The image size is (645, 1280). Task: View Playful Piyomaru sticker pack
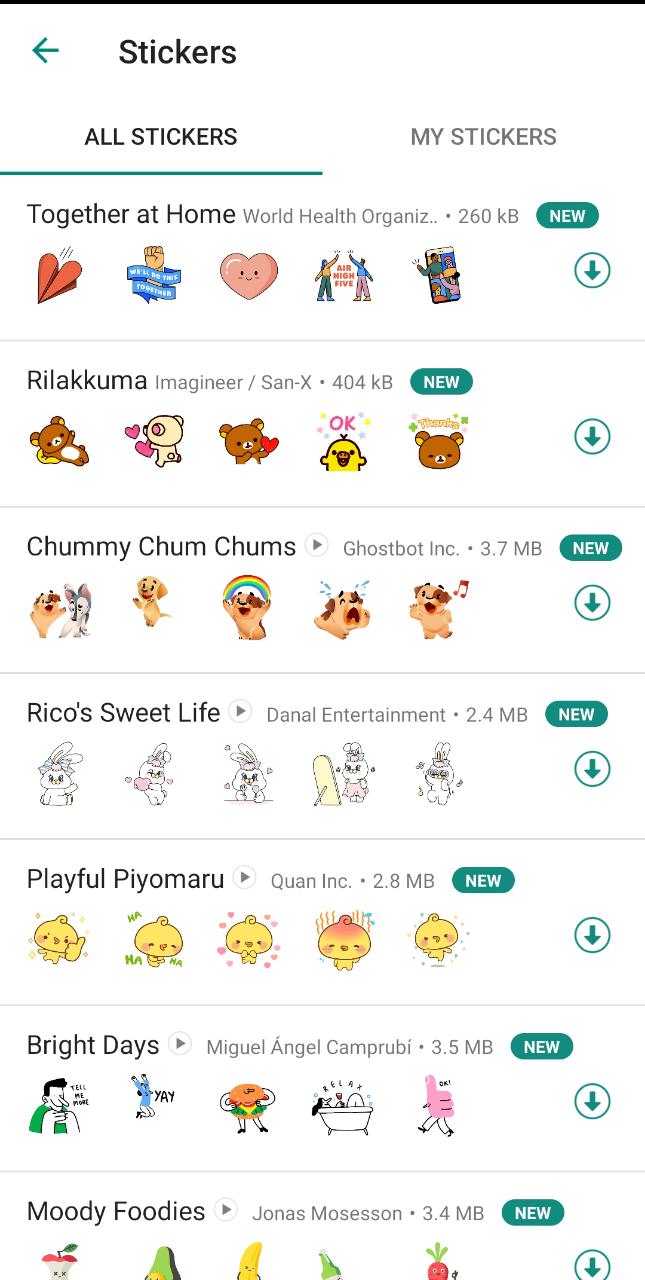(x=125, y=879)
